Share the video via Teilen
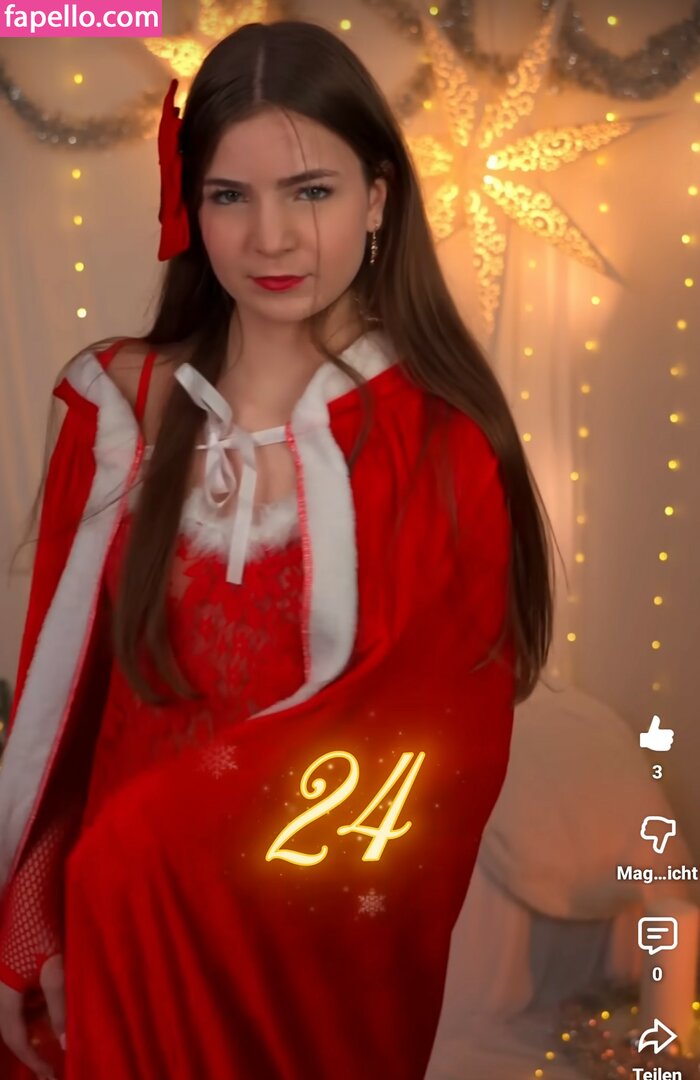 [x=657, y=1037]
